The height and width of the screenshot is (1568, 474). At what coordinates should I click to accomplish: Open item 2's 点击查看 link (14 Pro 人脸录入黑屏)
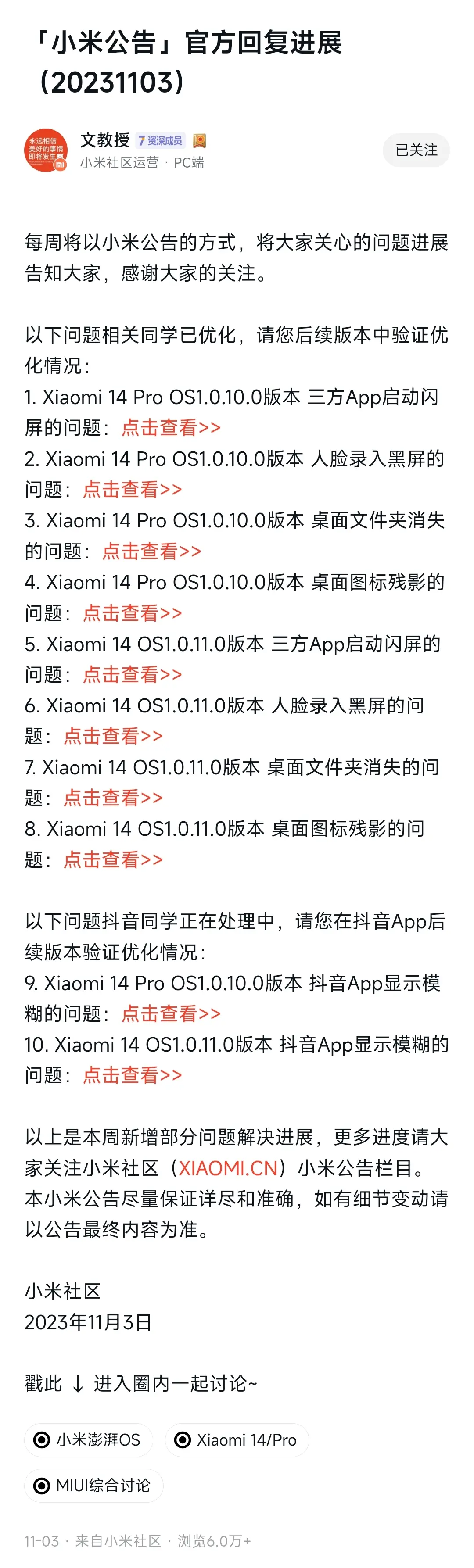(x=132, y=489)
